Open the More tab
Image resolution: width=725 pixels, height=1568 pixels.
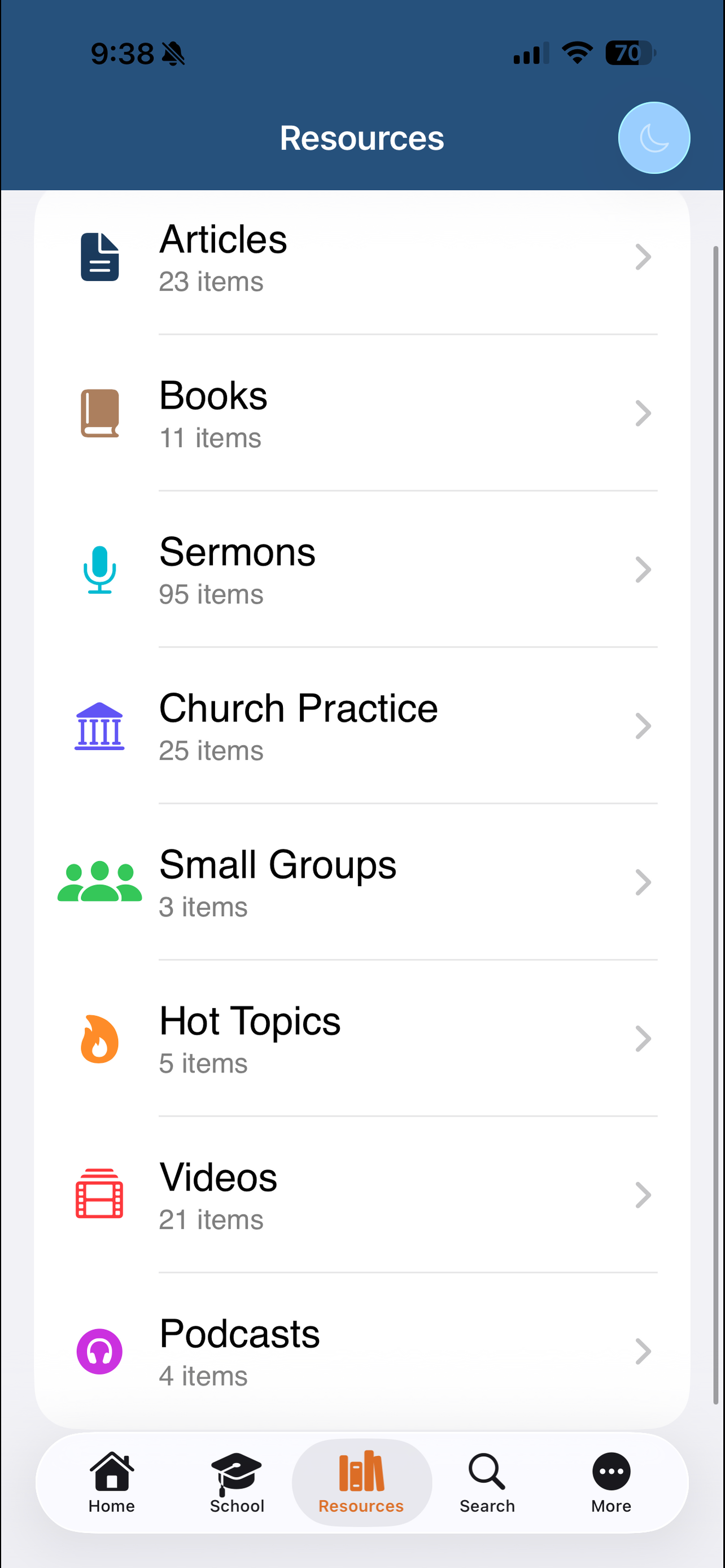(x=611, y=1483)
